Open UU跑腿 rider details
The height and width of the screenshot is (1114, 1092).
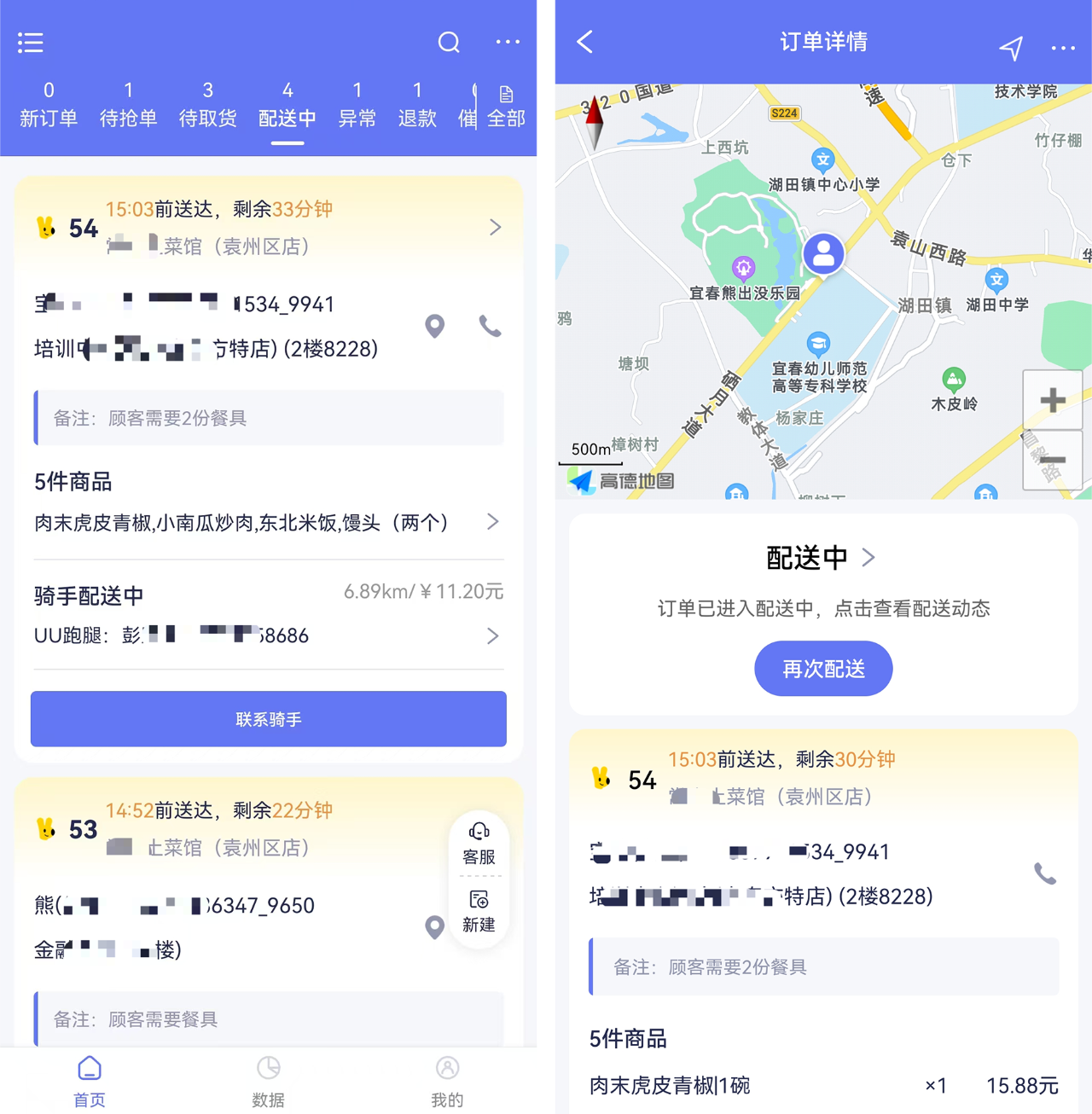492,635
